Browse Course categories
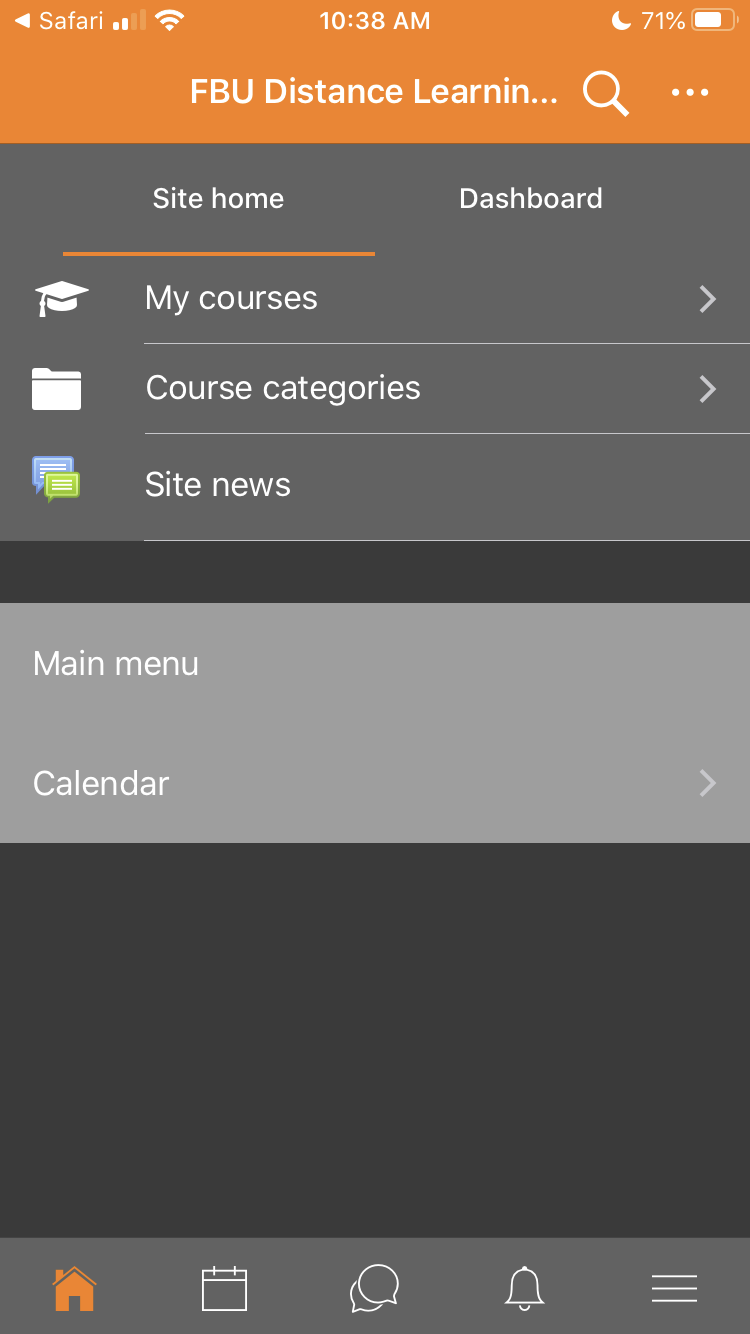The height and width of the screenshot is (1334, 750). coord(375,388)
